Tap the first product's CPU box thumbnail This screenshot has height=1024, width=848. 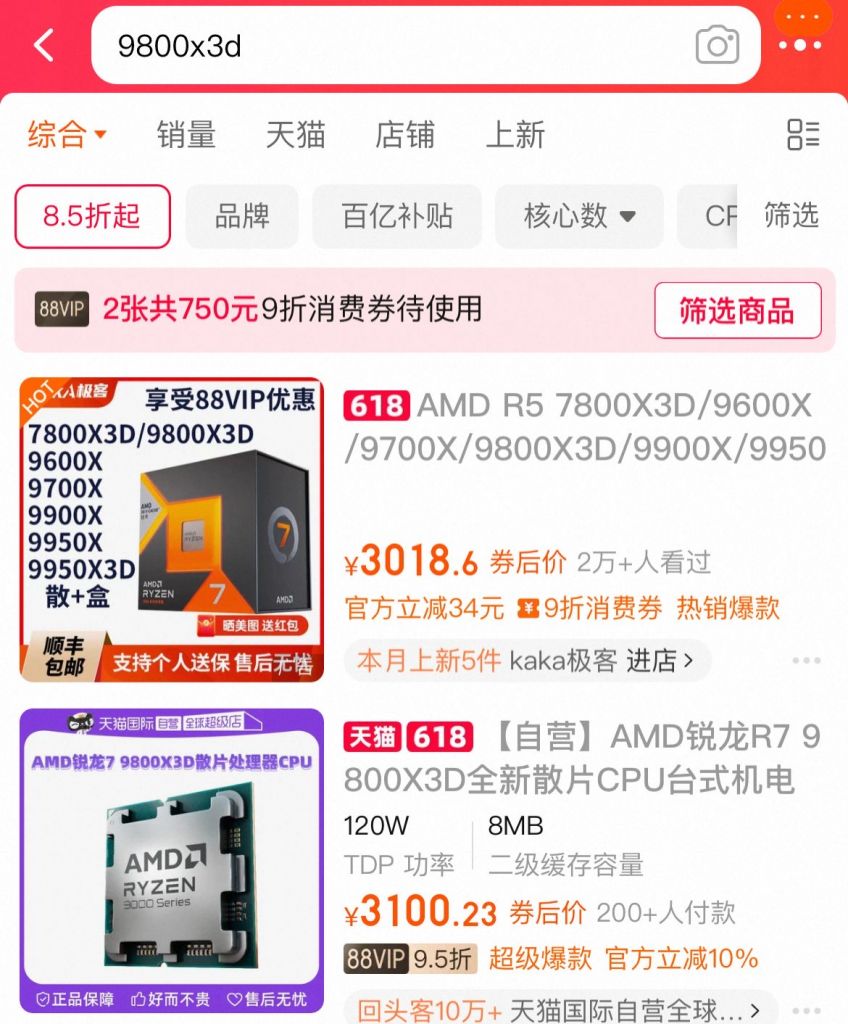(x=167, y=520)
